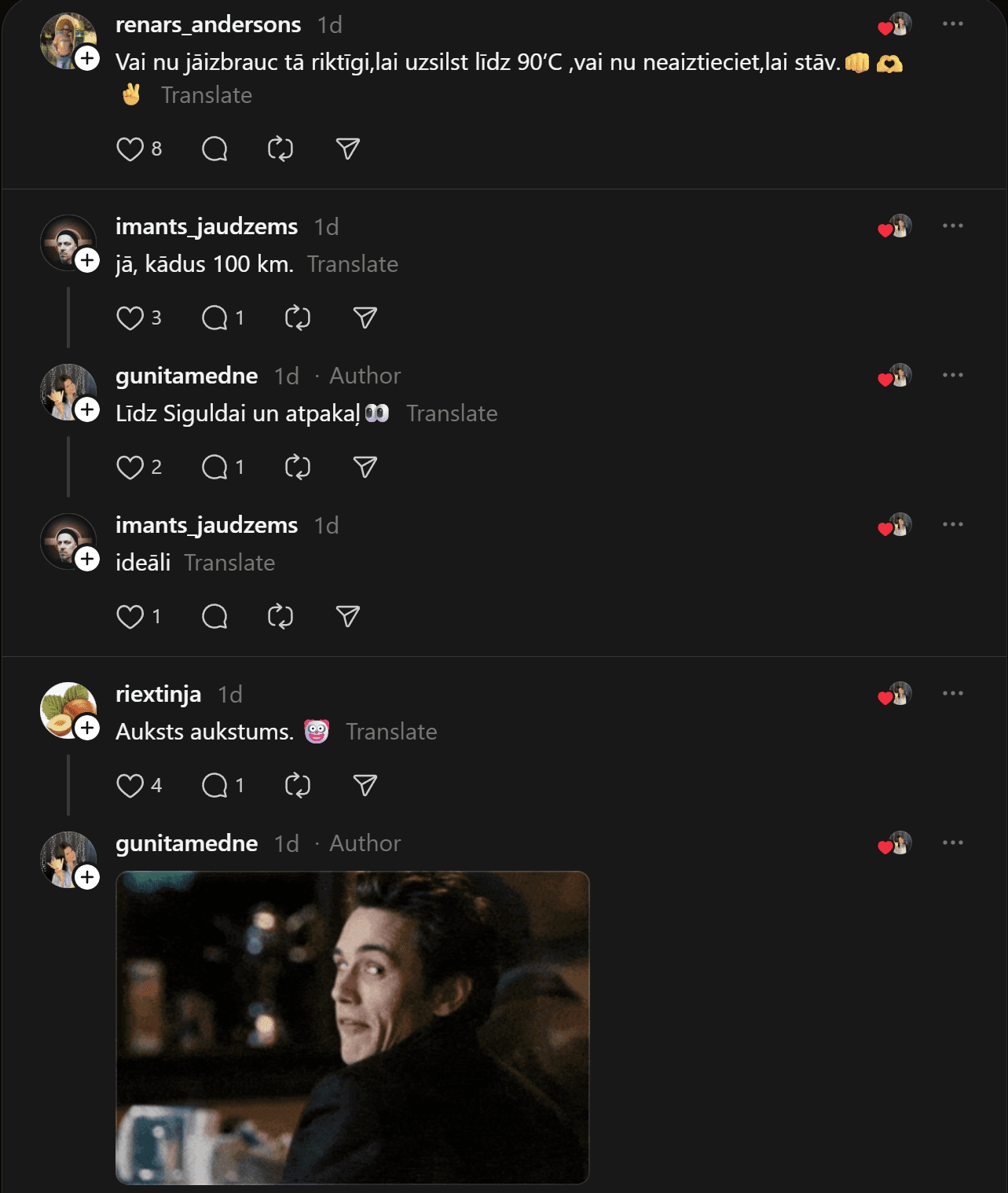Like riextinja's 'Auksts aukstums.' comment

point(130,786)
